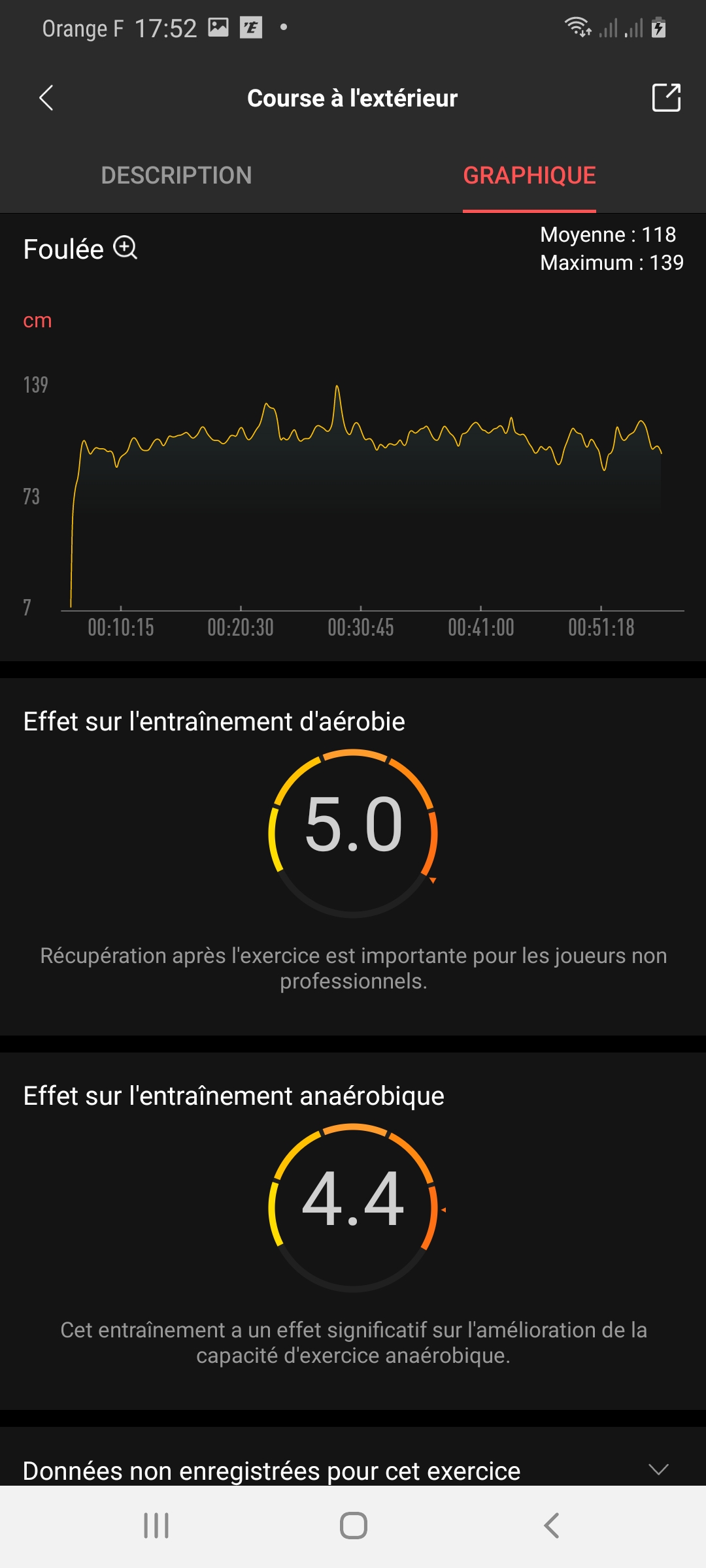Expand Données non enregistrées pour cet exercice
This screenshot has height=1568, width=706.
(658, 1470)
